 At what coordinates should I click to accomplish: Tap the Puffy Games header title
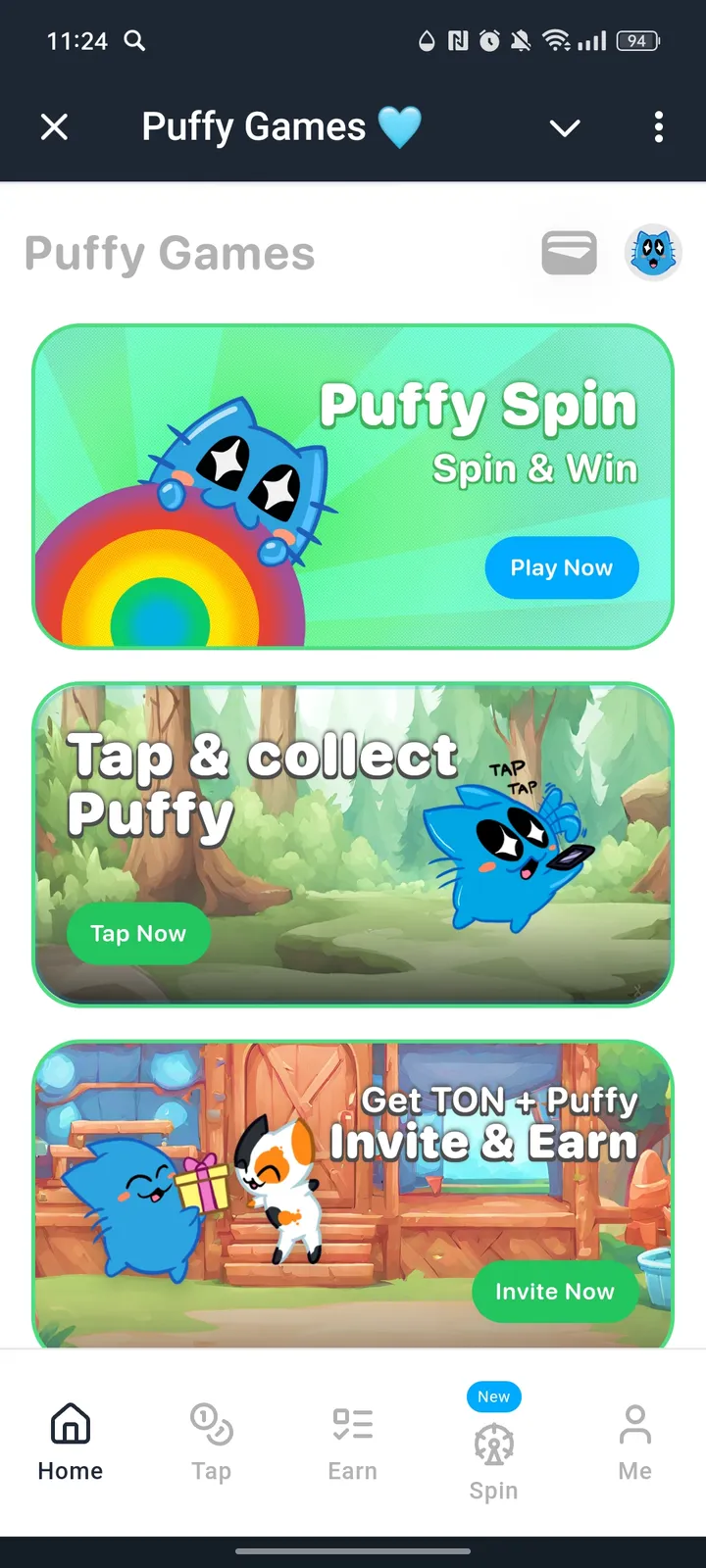(169, 253)
